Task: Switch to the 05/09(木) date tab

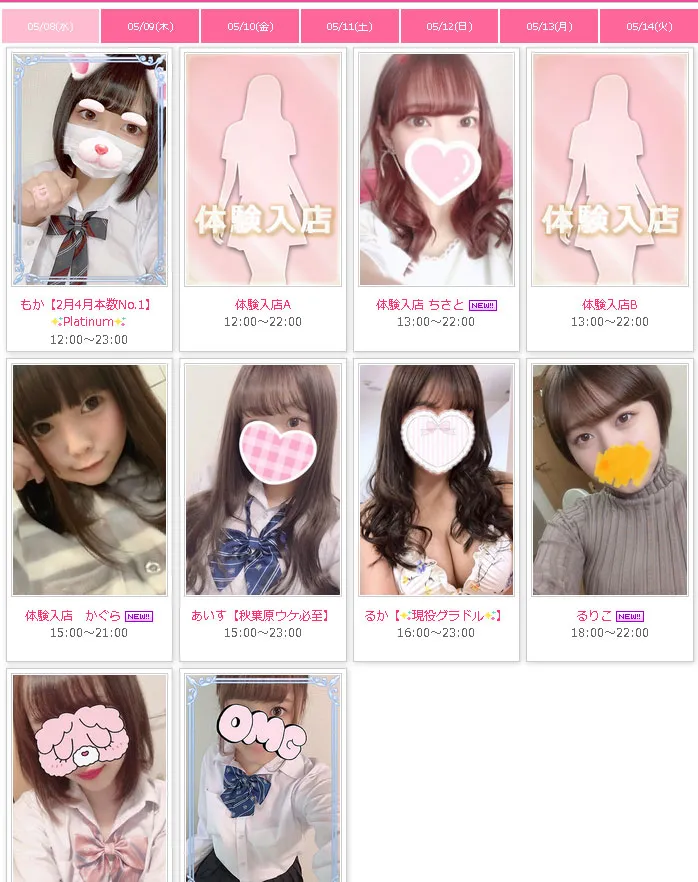Action: click(150, 26)
